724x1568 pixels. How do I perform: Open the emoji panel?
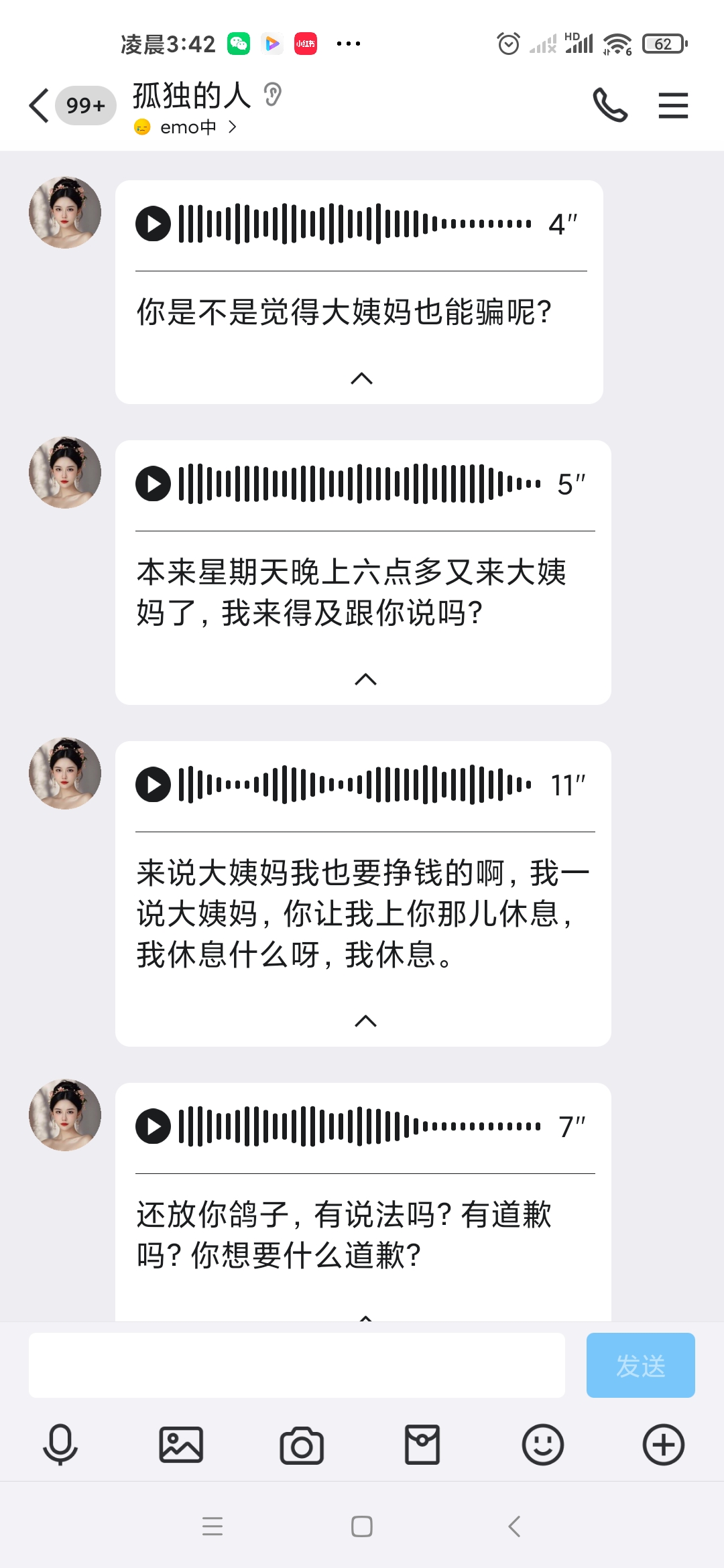pyautogui.click(x=543, y=1445)
